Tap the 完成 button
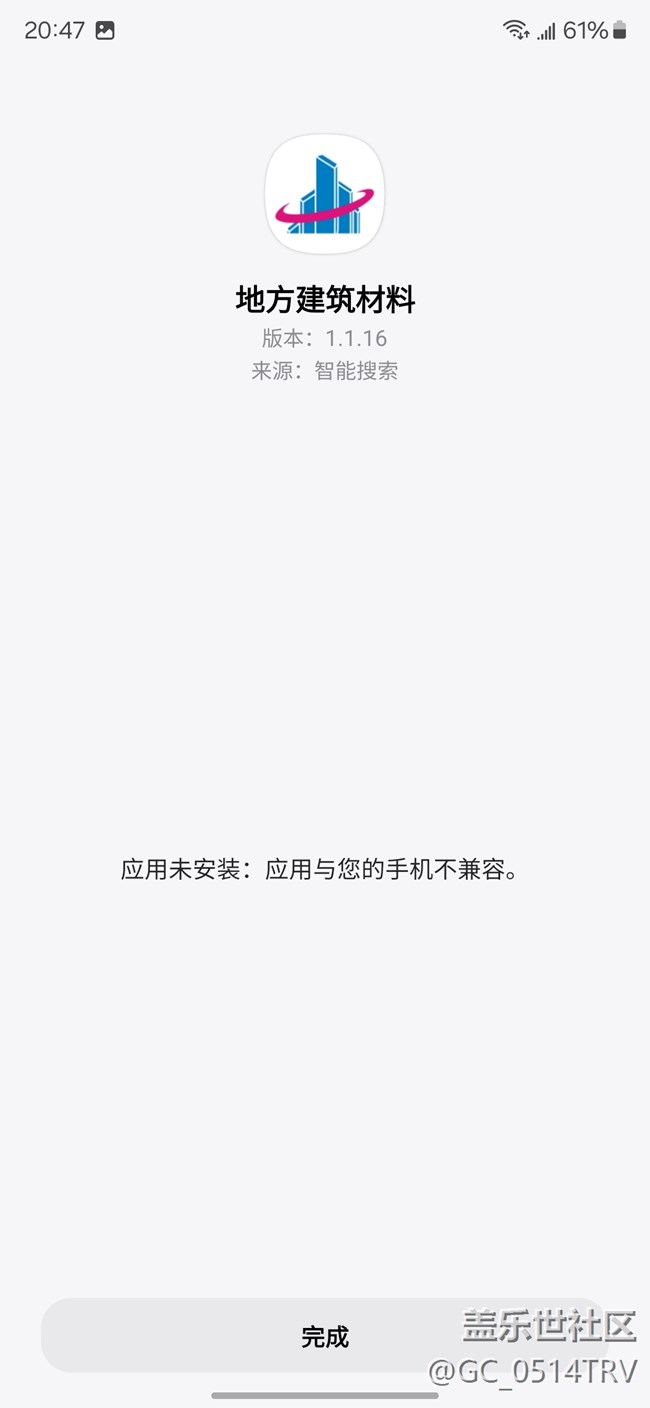This screenshot has height=1408, width=650. (x=325, y=1336)
